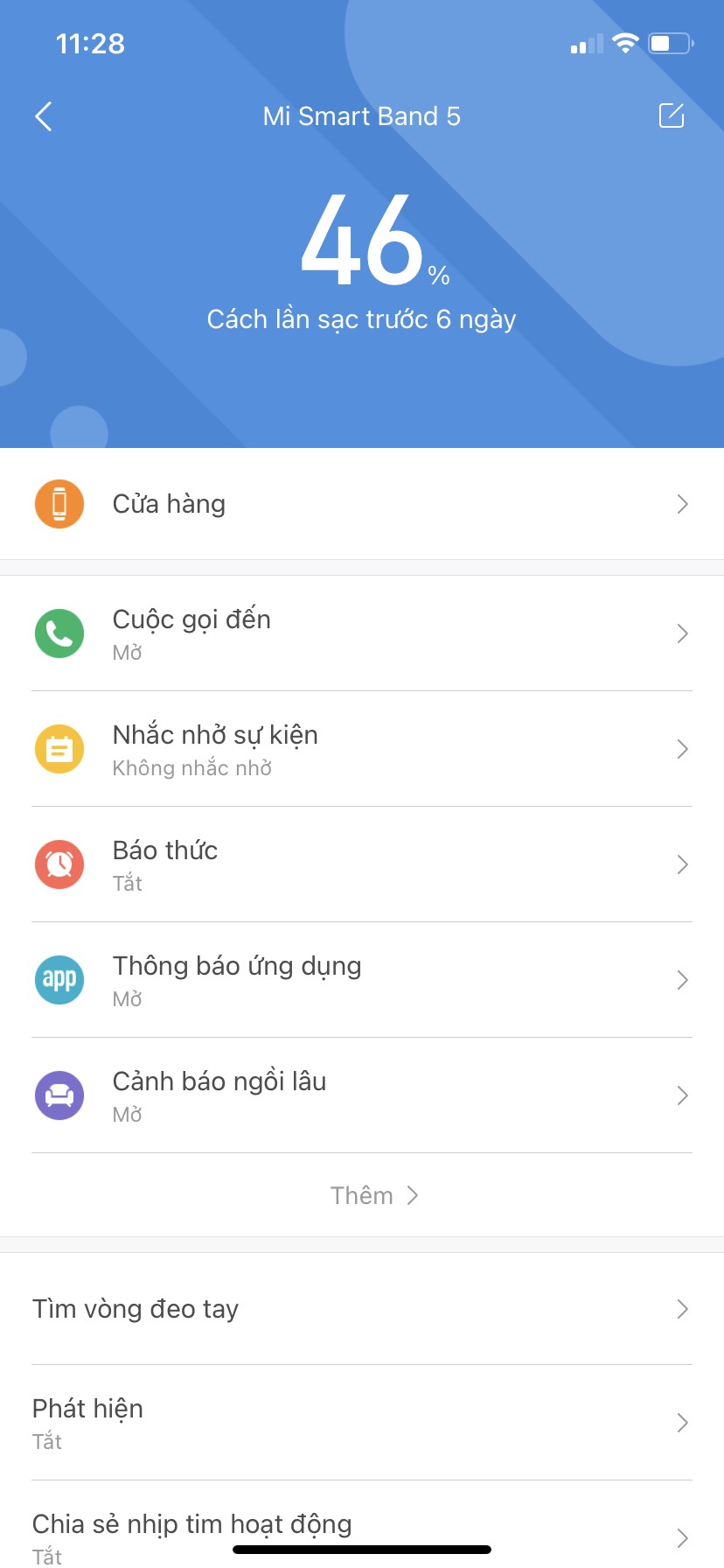The image size is (724, 1568).
Task: Tap Thêm to show more options
Action: pos(374,1195)
